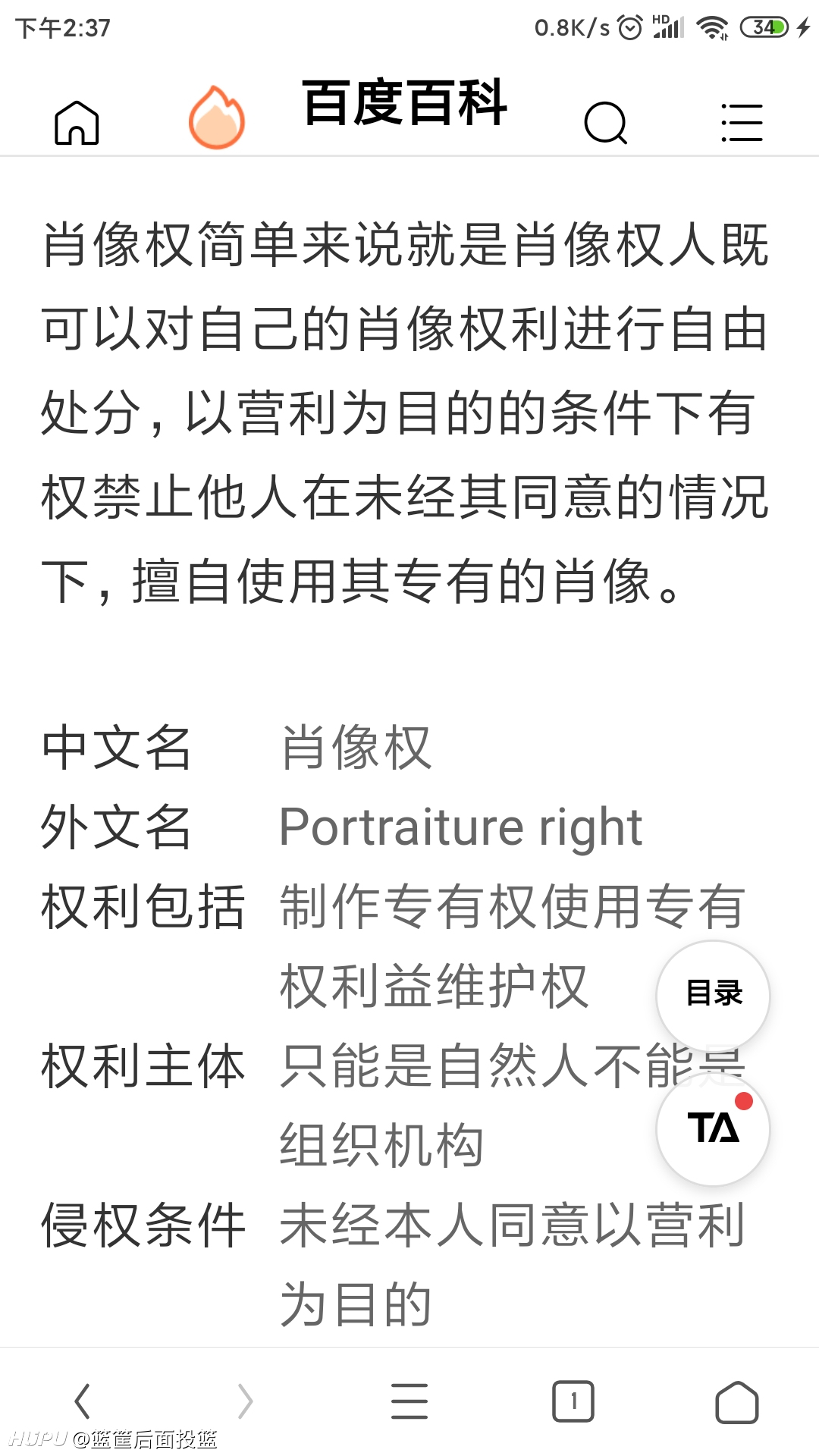Screen dimensions: 819x1456
Task: Open the browser menu with three lines
Action: [x=409, y=1401]
